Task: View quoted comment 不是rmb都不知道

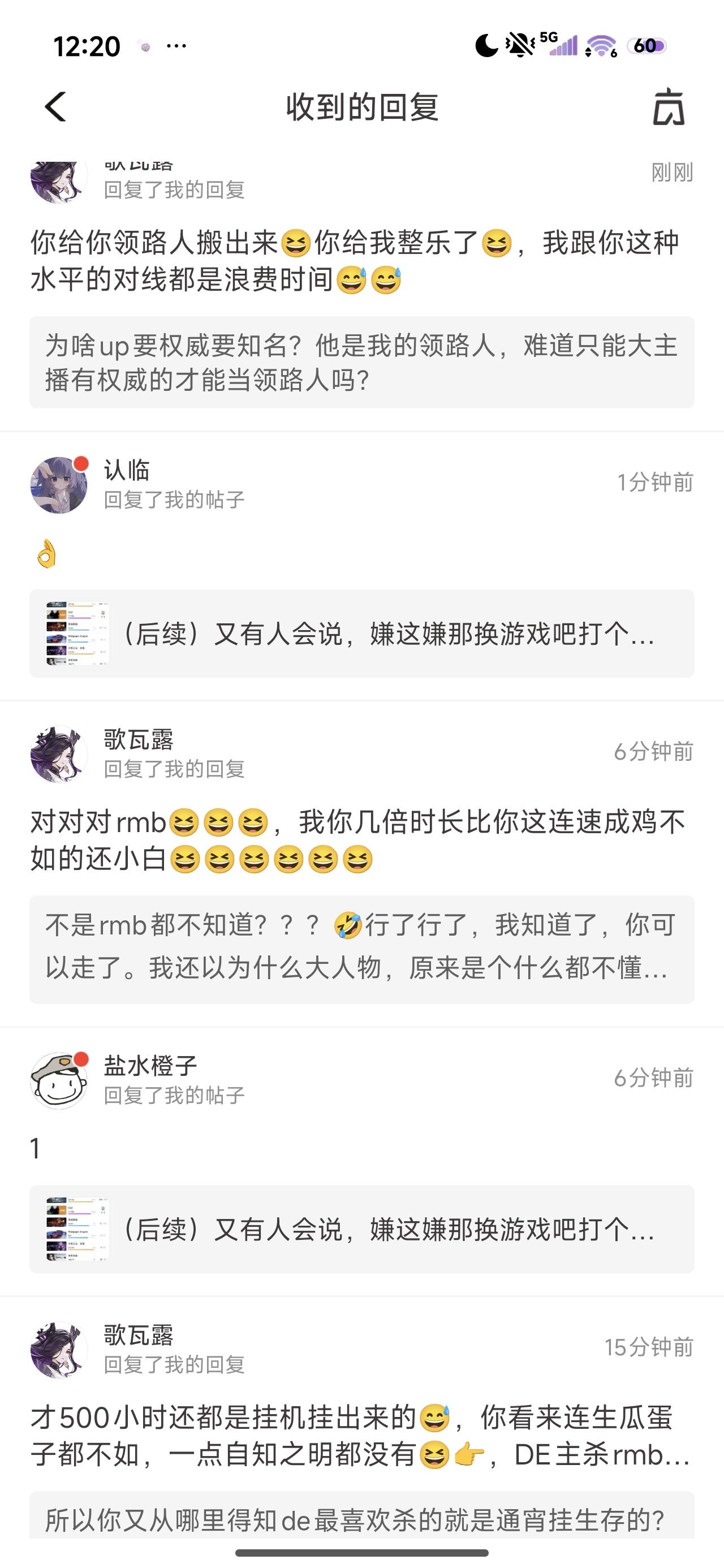Action: (361, 949)
